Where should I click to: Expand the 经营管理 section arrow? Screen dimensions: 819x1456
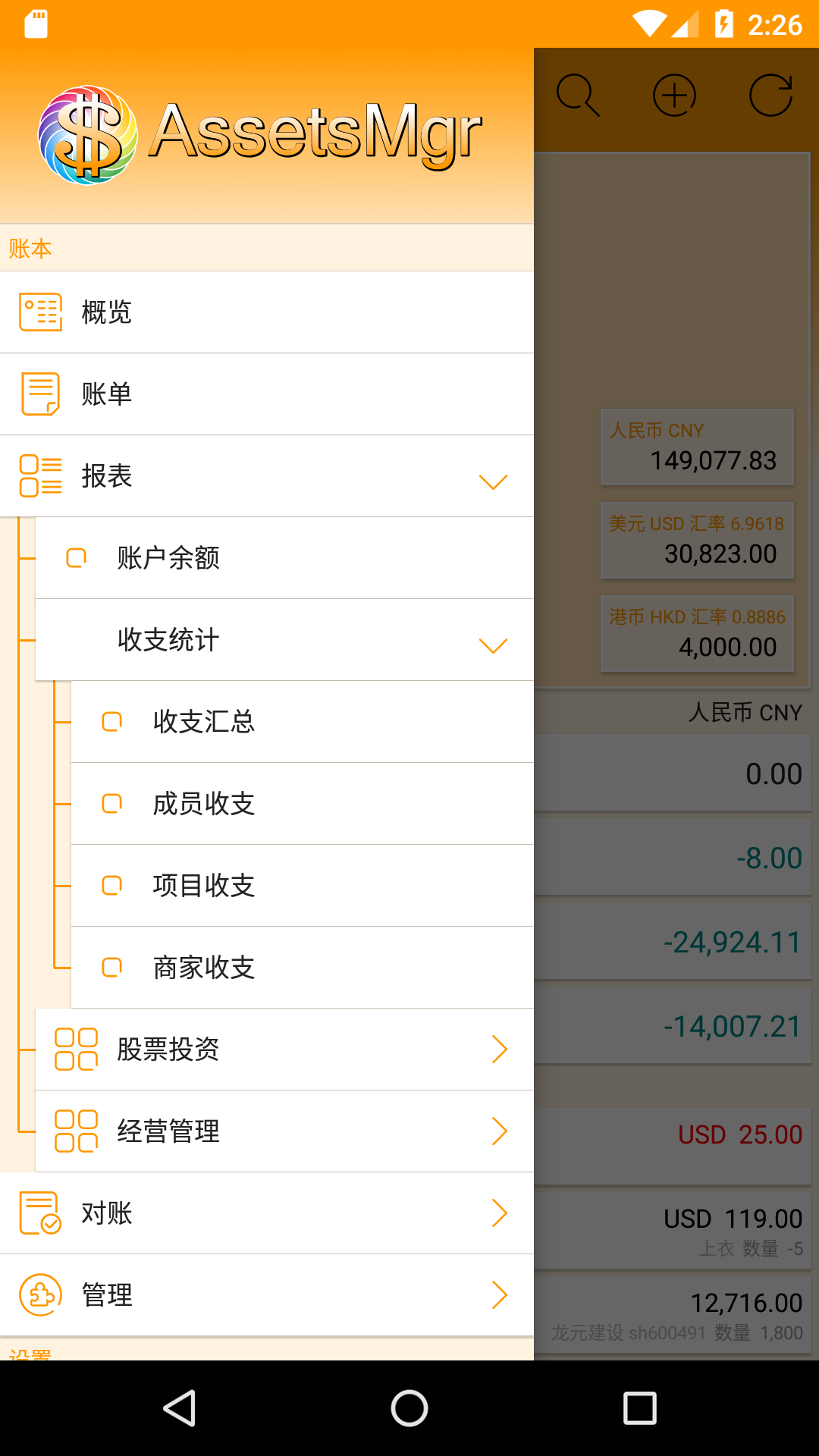(x=500, y=1131)
